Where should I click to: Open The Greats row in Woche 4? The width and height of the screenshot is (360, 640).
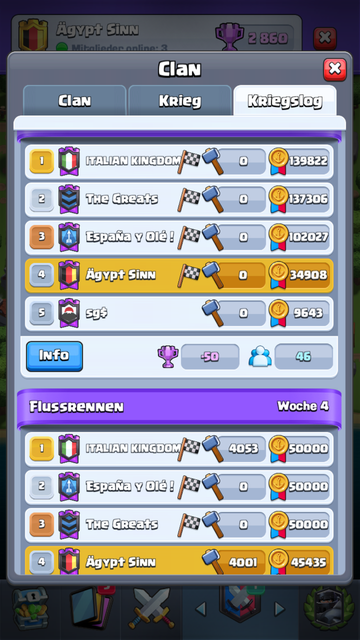coord(179,524)
